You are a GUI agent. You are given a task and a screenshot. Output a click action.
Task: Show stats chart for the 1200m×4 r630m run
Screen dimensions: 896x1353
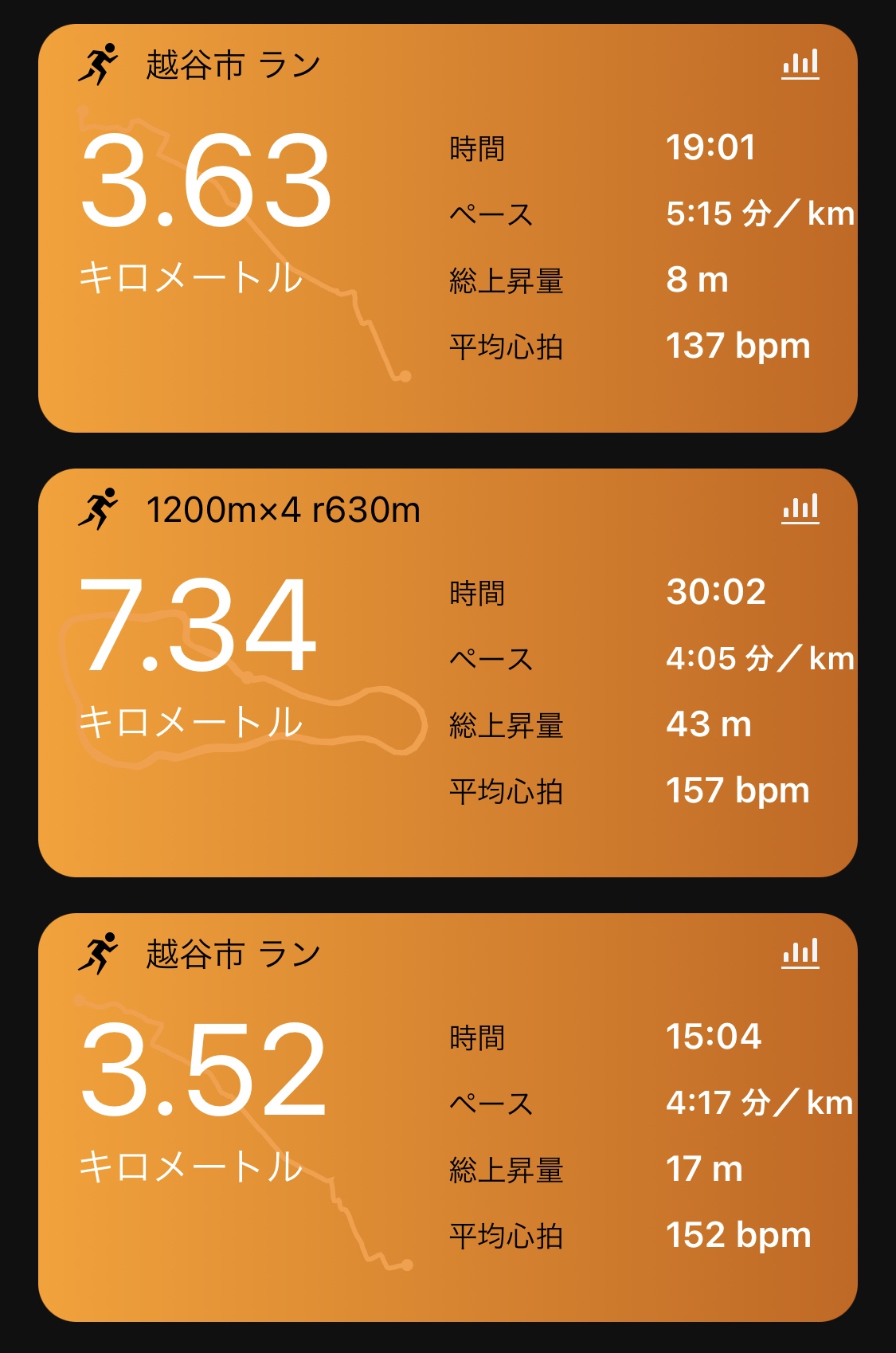pyautogui.click(x=800, y=508)
